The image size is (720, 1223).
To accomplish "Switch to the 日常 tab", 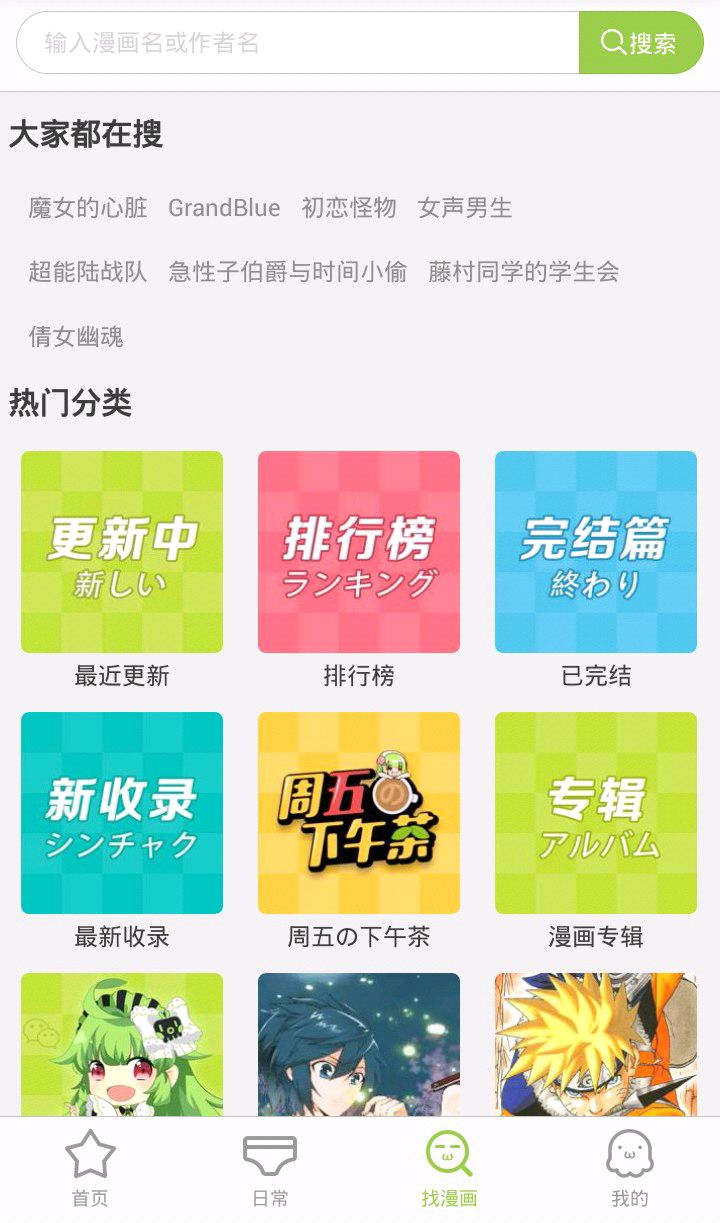I will point(270,1168).
